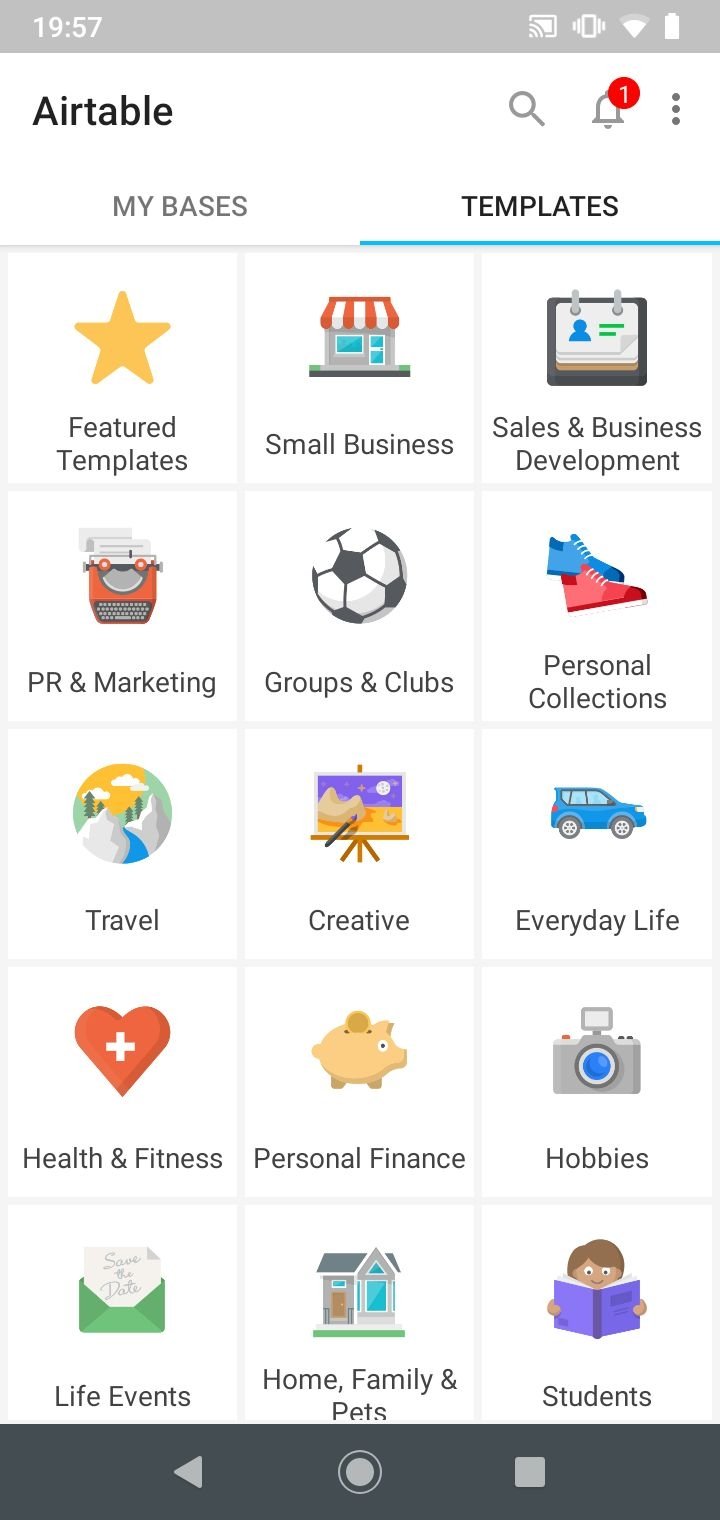Screen dimensions: 720x1520
Task: Go back using system back button
Action: (x=188, y=1472)
